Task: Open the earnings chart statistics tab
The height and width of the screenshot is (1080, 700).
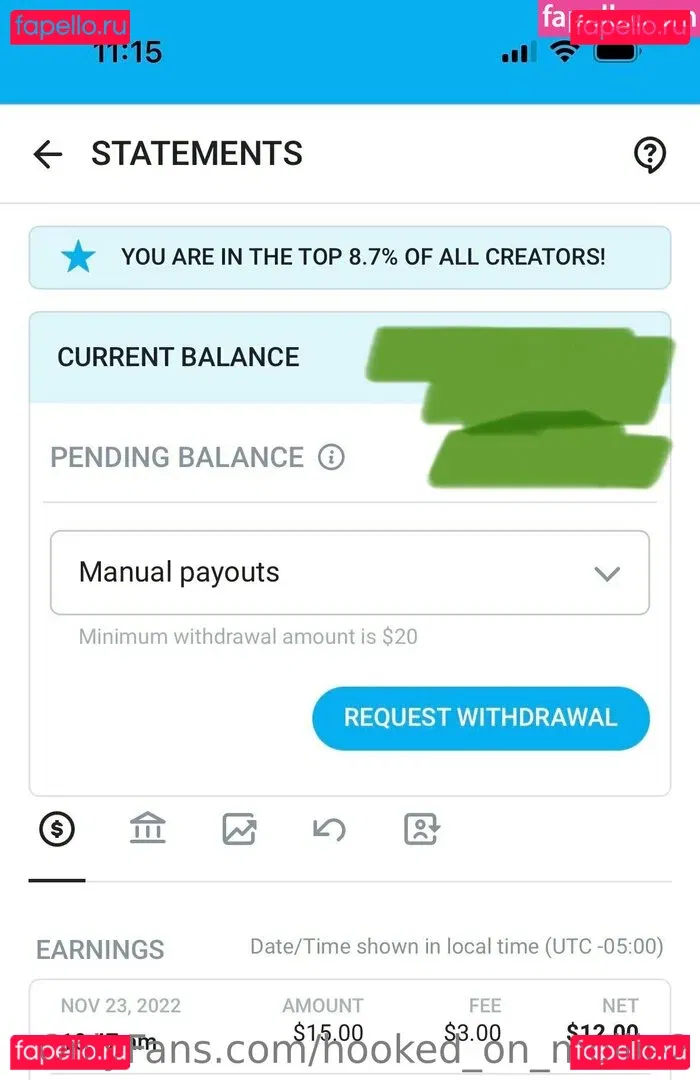Action: 239,829
